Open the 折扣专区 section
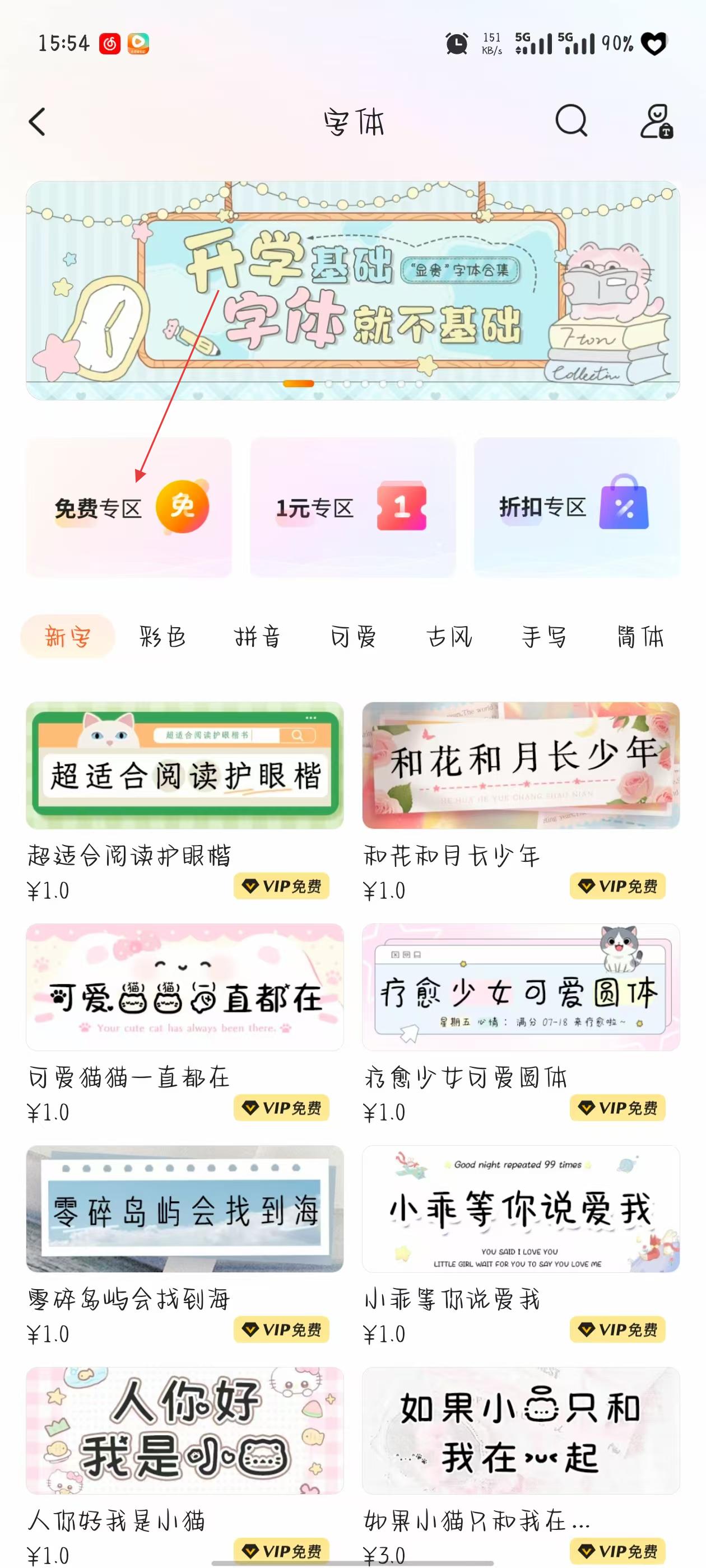The width and height of the screenshot is (706, 1568). [x=576, y=507]
